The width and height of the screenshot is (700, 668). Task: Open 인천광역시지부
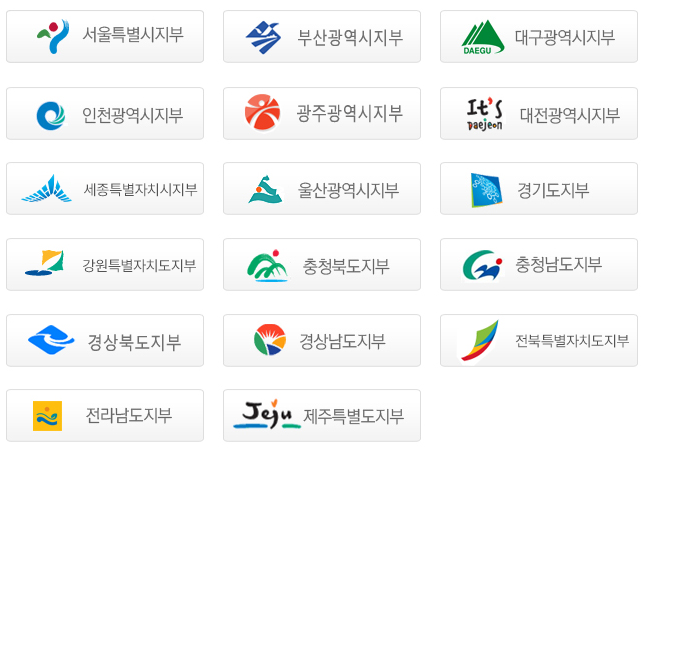(105, 113)
